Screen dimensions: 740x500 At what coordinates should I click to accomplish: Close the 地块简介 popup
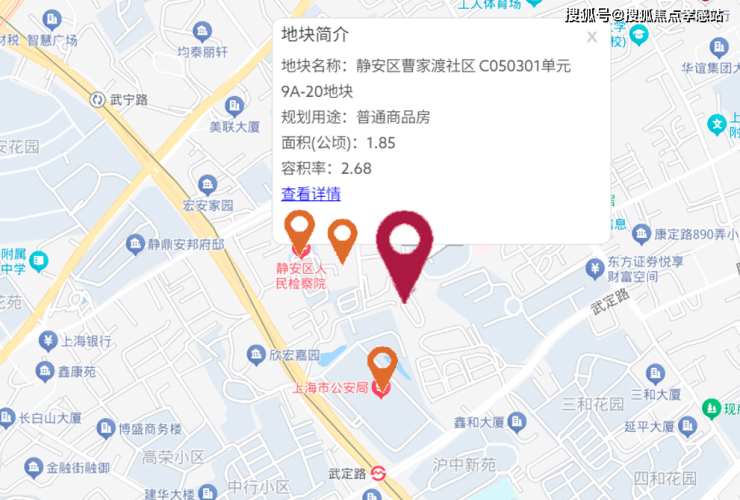coord(592,37)
